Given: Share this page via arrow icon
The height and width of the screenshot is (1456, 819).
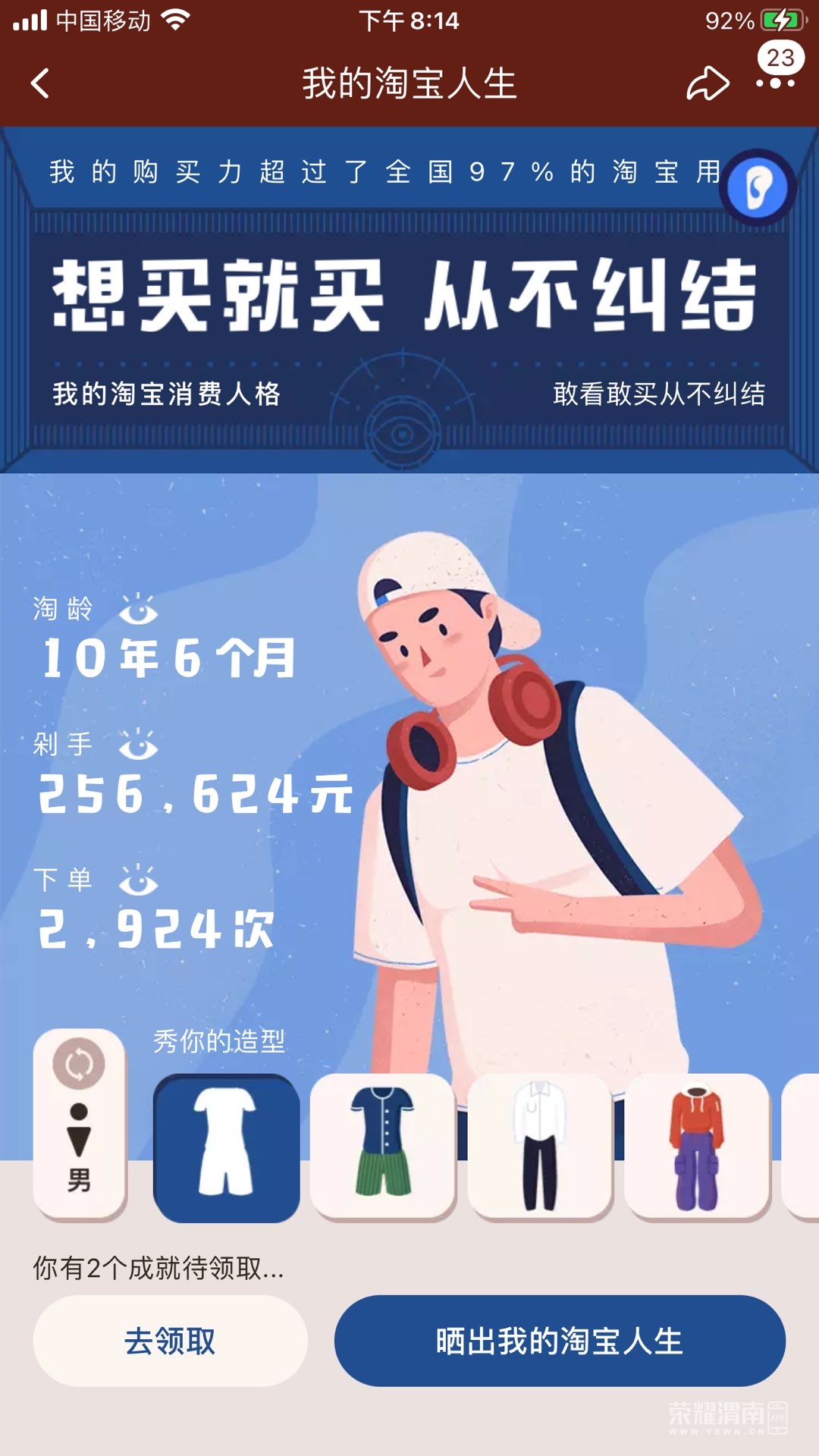Looking at the screenshot, I should pyautogui.click(x=707, y=83).
